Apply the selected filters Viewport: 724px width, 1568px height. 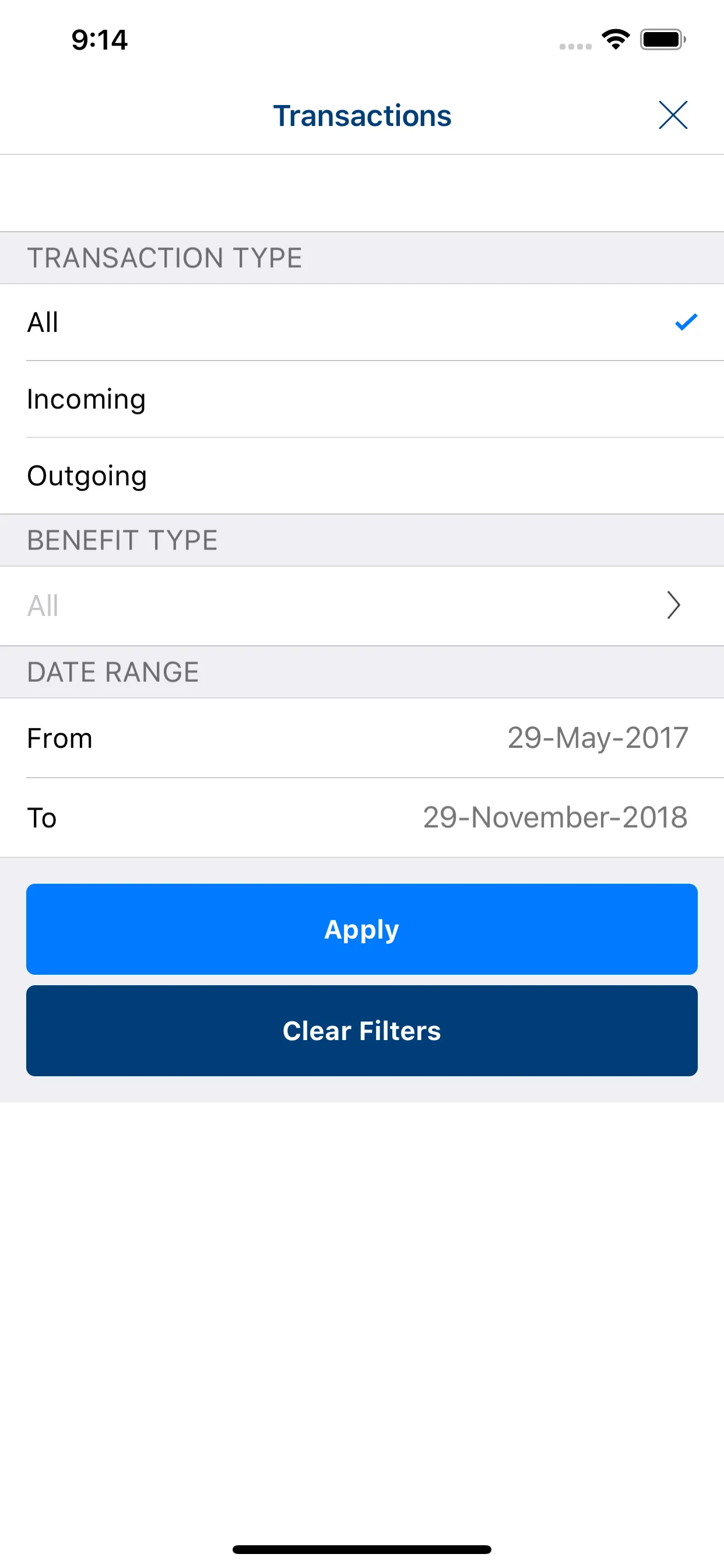pyautogui.click(x=361, y=929)
